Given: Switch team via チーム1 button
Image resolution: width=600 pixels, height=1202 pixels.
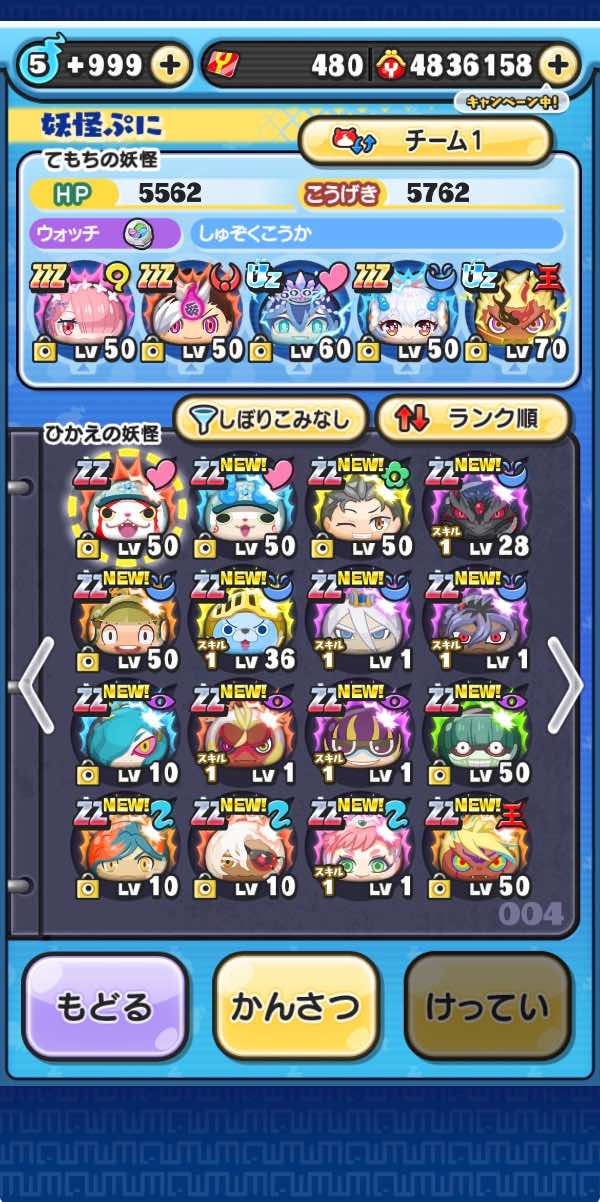Looking at the screenshot, I should (425, 141).
